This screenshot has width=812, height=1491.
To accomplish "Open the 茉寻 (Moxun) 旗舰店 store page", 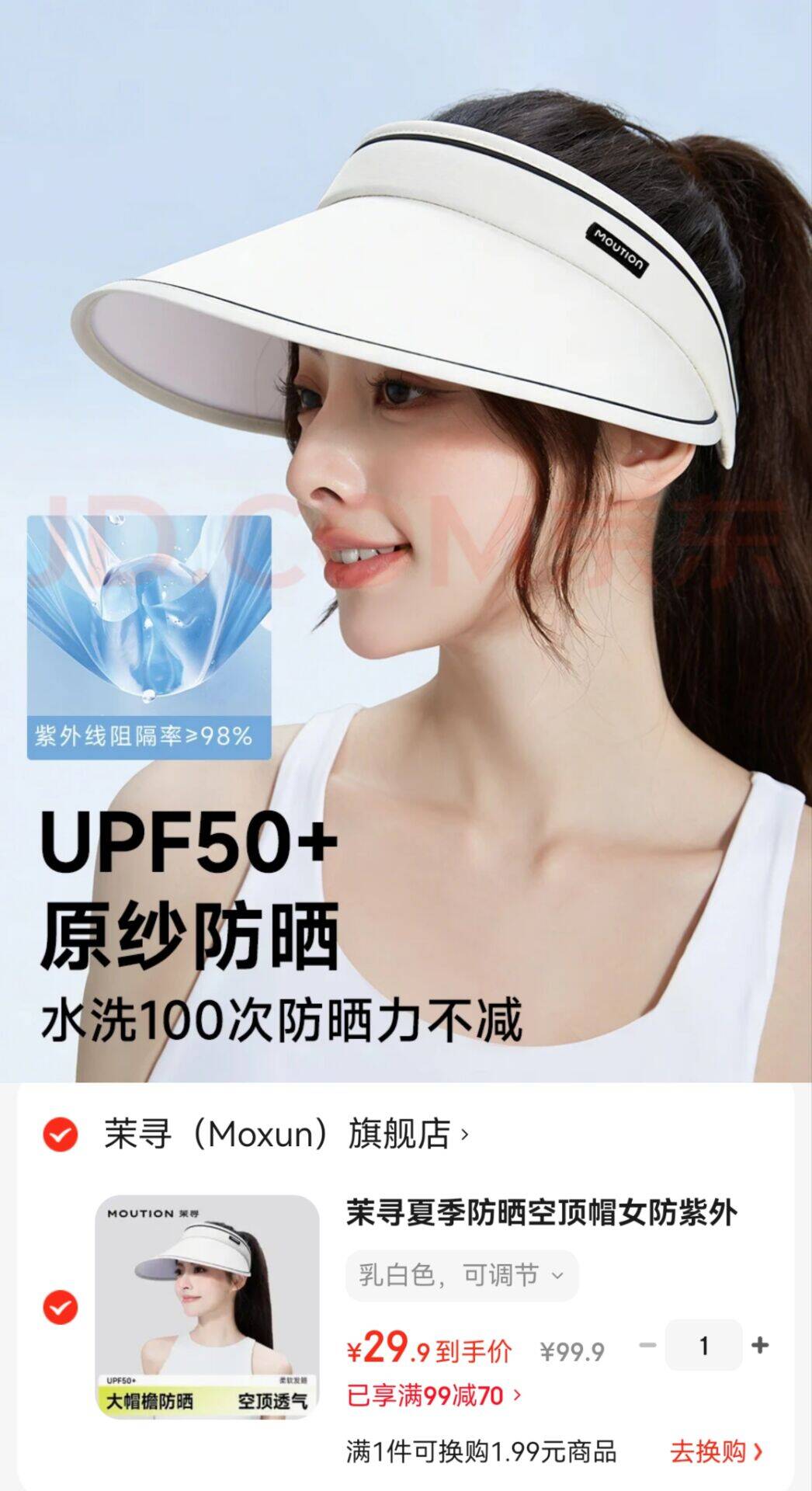I will 286,1135.
